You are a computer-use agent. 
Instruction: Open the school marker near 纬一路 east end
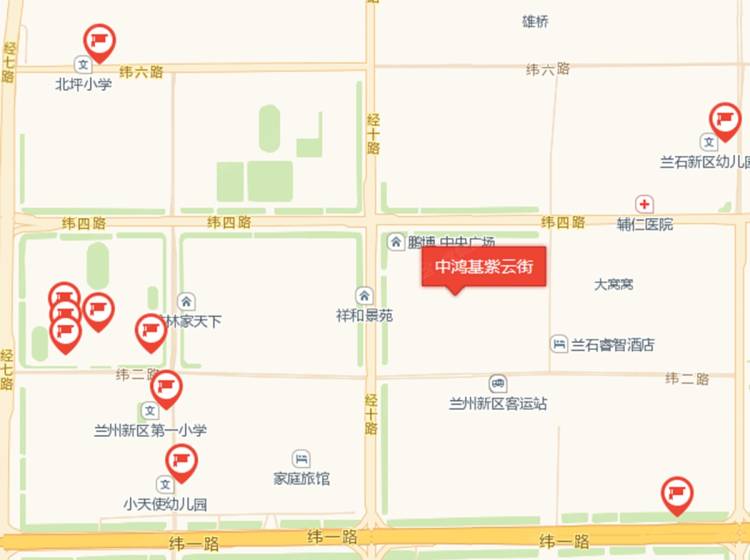coord(677,493)
